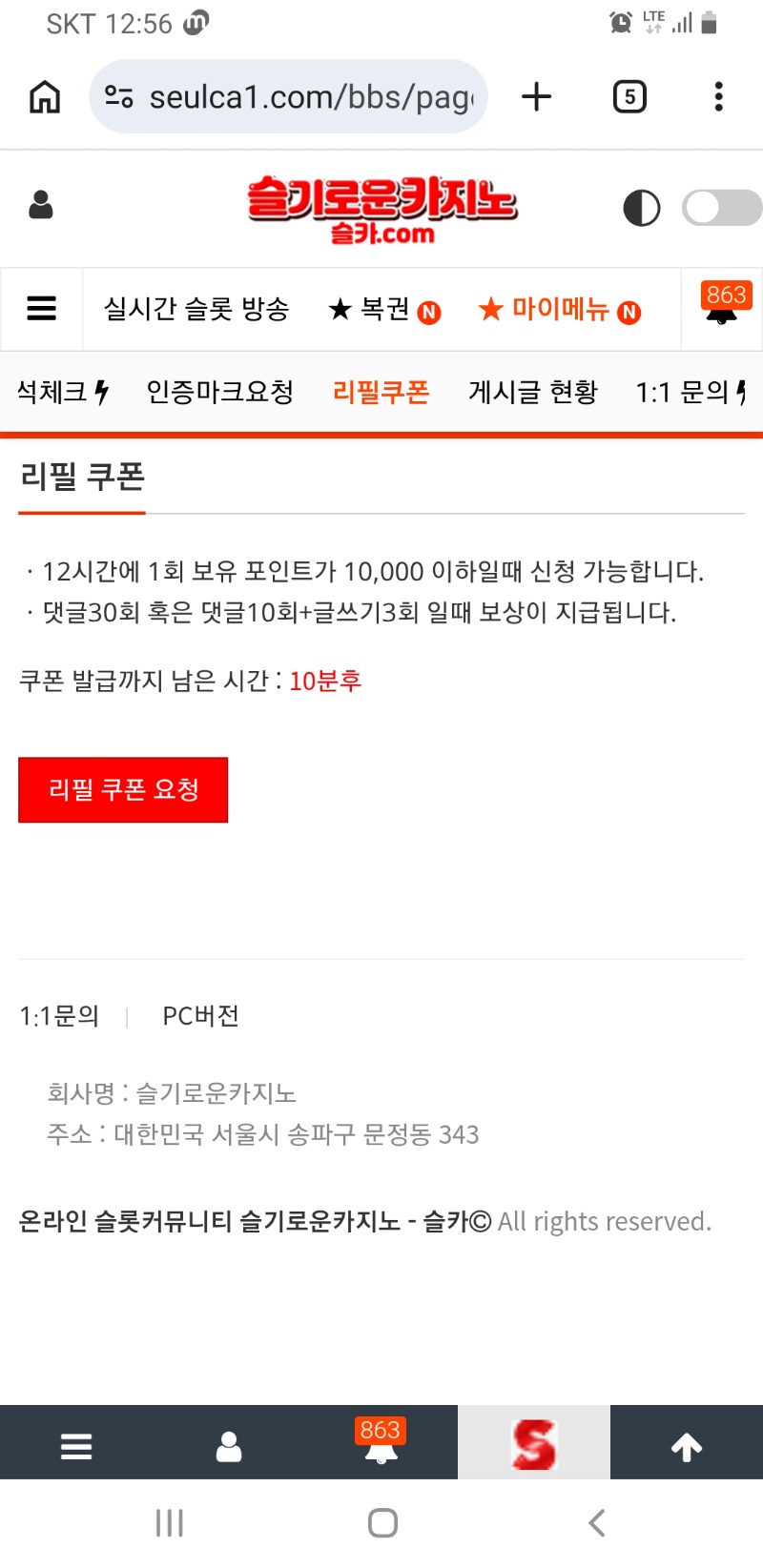The width and height of the screenshot is (763, 1568).
Task: Tap the red S logo in bottom bar
Action: point(534,1443)
